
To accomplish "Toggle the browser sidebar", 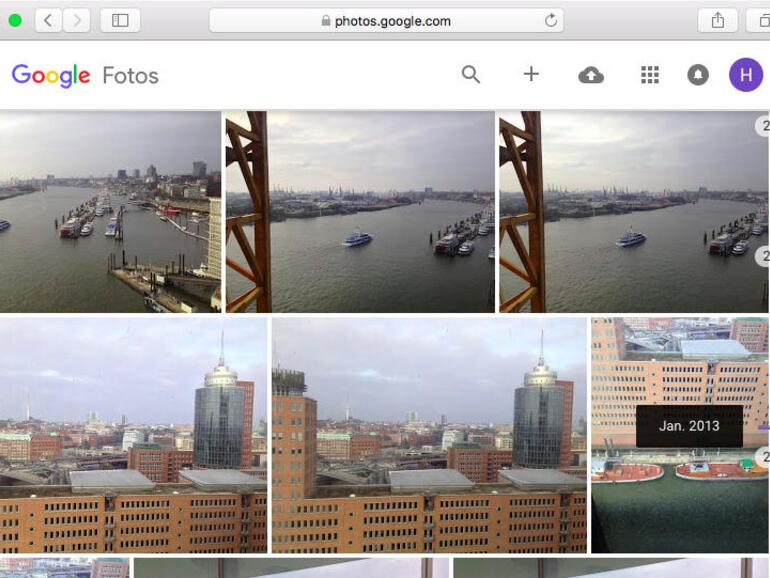I will click(120, 20).
